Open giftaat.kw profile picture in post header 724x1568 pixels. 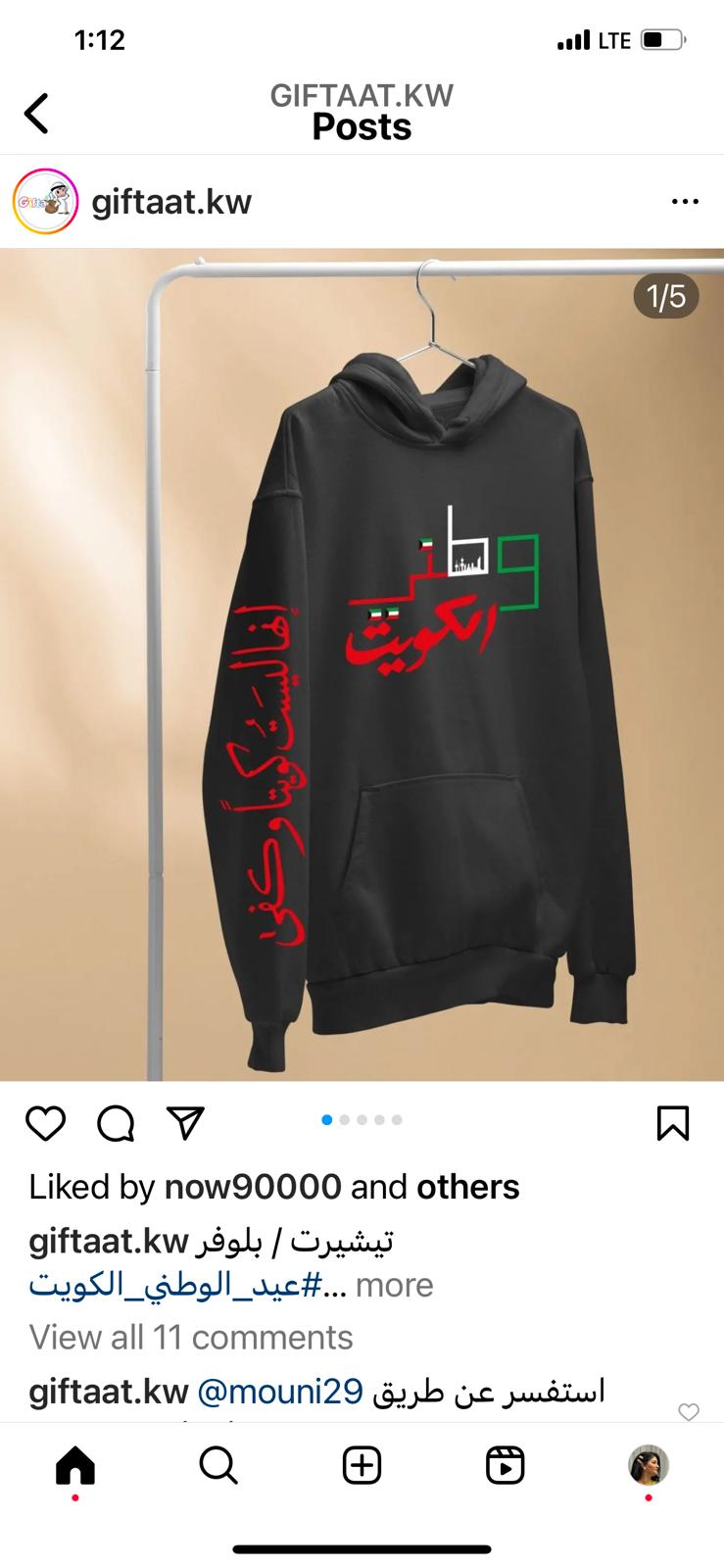(x=45, y=202)
